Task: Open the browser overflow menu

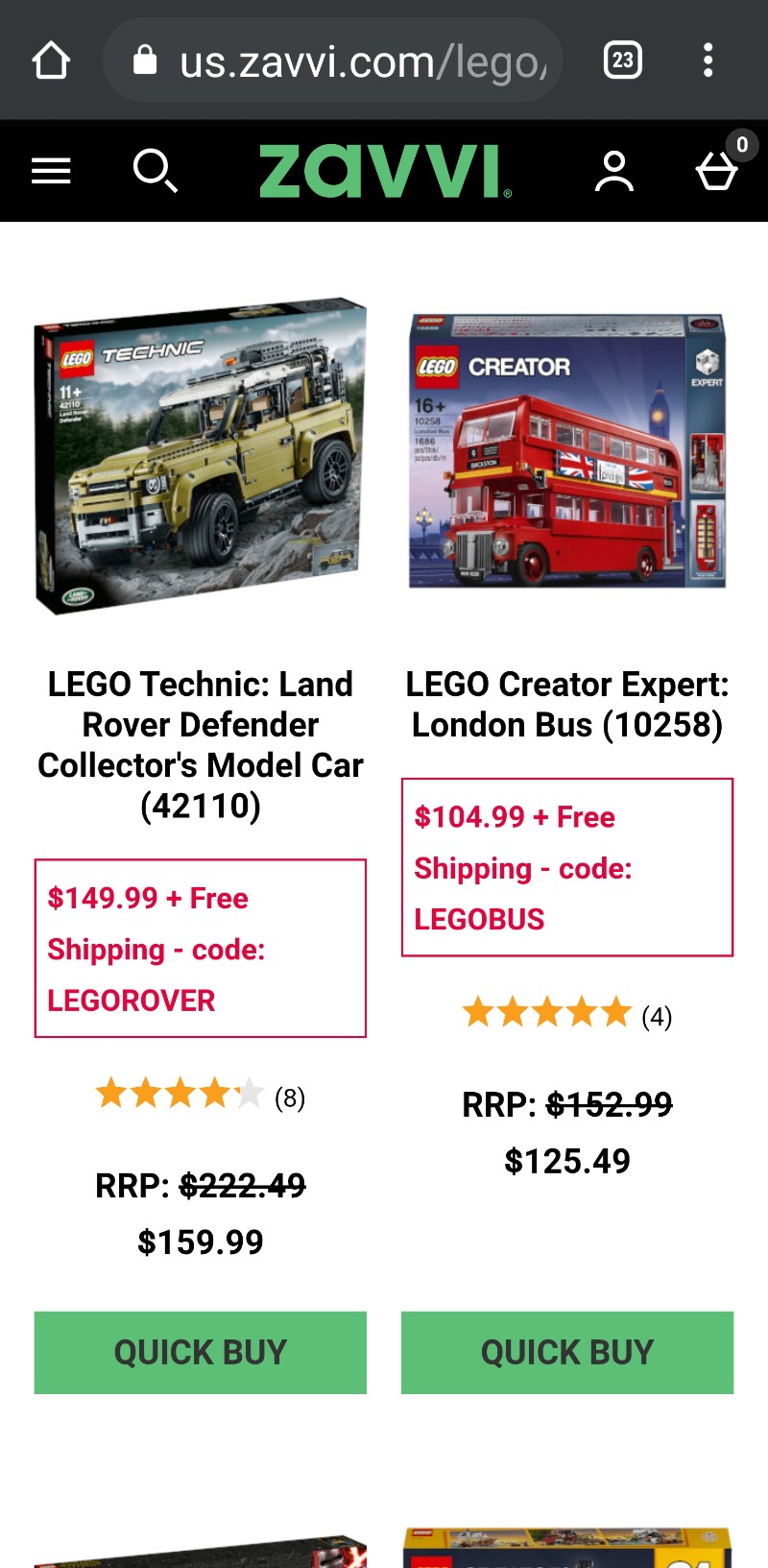Action: 708,60
